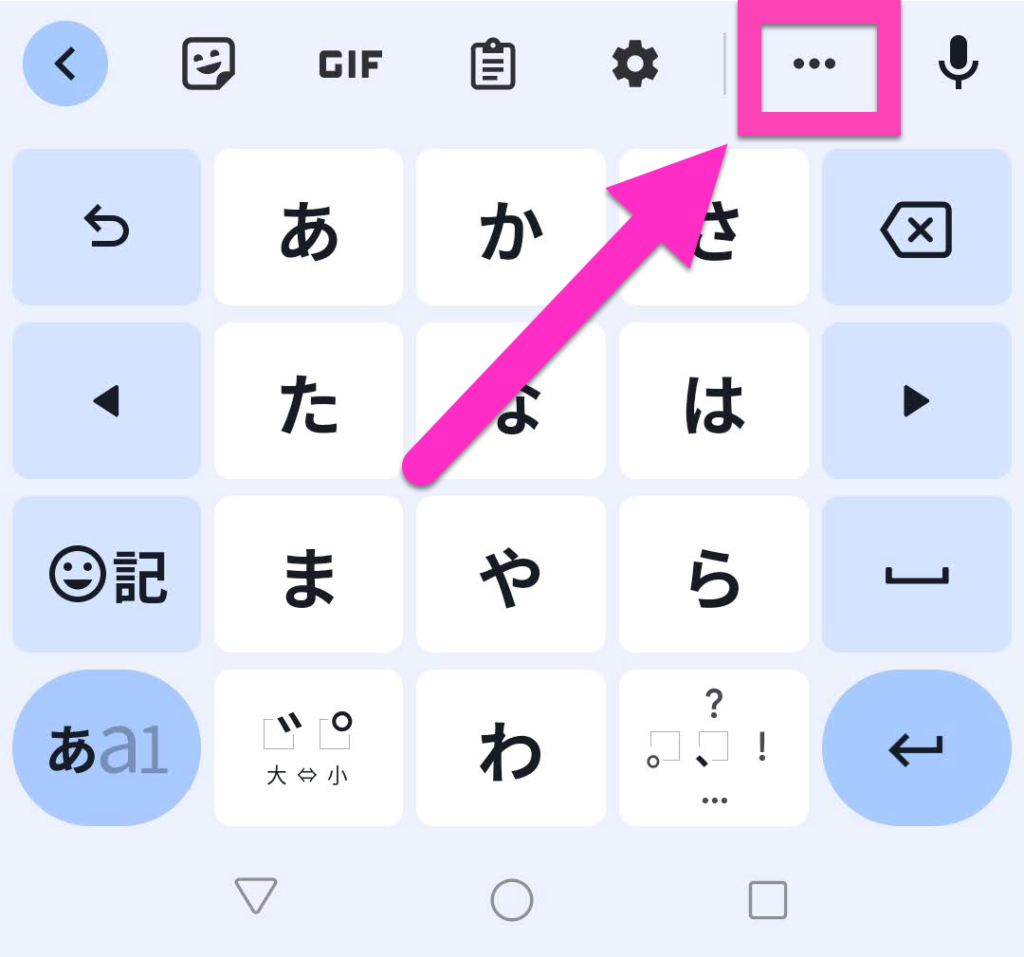The image size is (1024, 957).
Task: Open keyboard settings gear
Action: click(635, 65)
